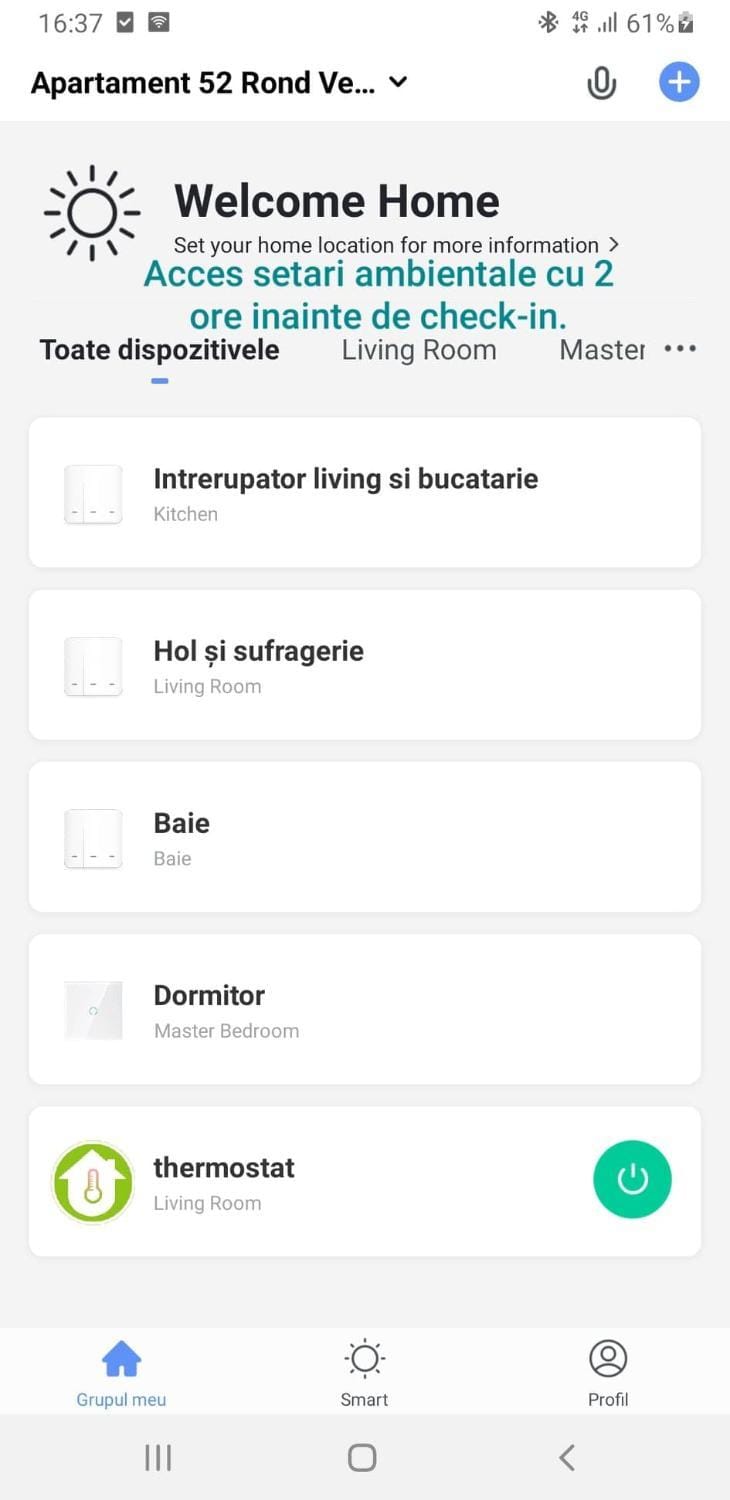The width and height of the screenshot is (730, 1500).
Task: Tap the system back button
Action: (x=567, y=1457)
